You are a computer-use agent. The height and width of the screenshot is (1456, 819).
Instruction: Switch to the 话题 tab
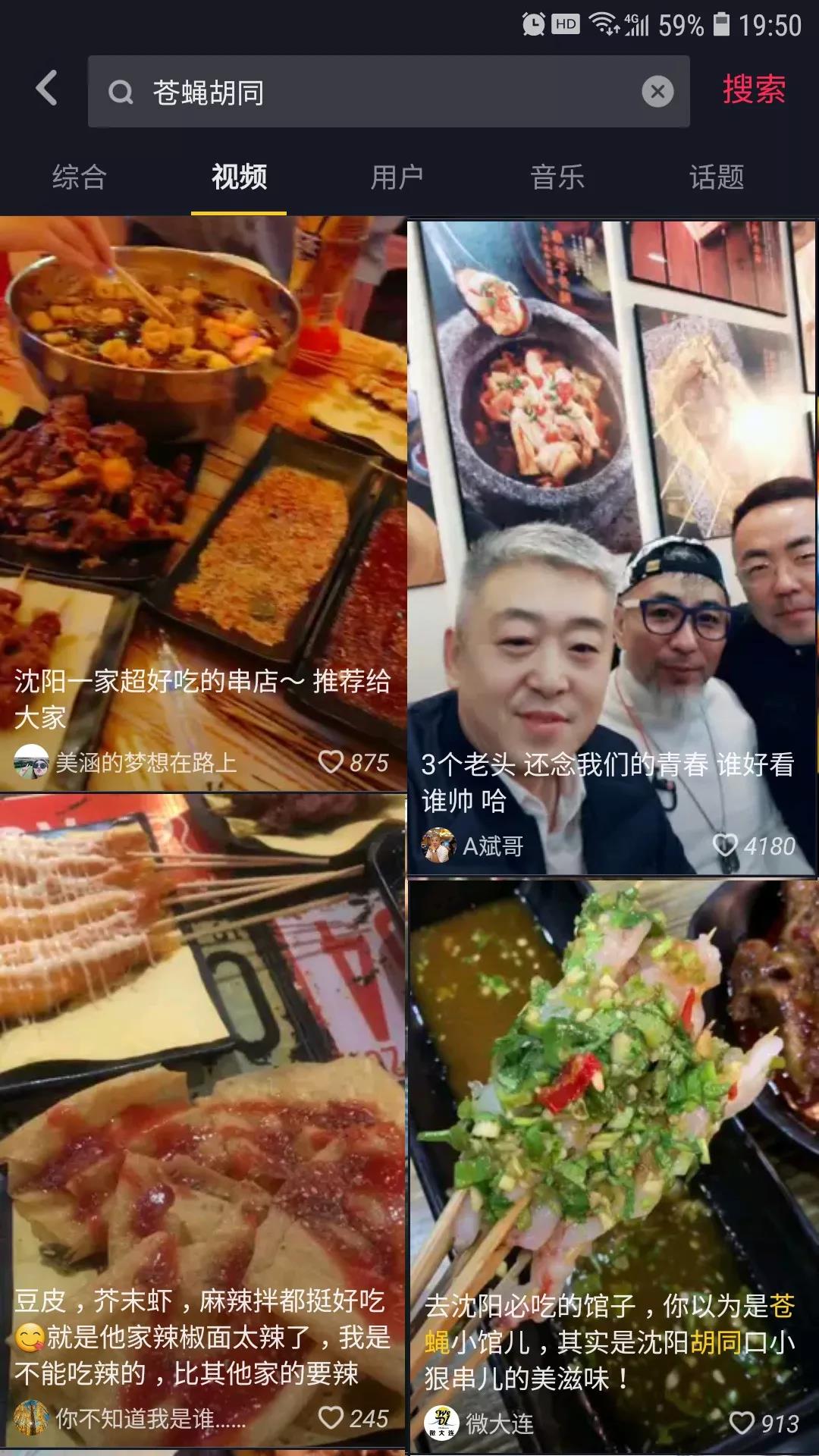(x=717, y=177)
